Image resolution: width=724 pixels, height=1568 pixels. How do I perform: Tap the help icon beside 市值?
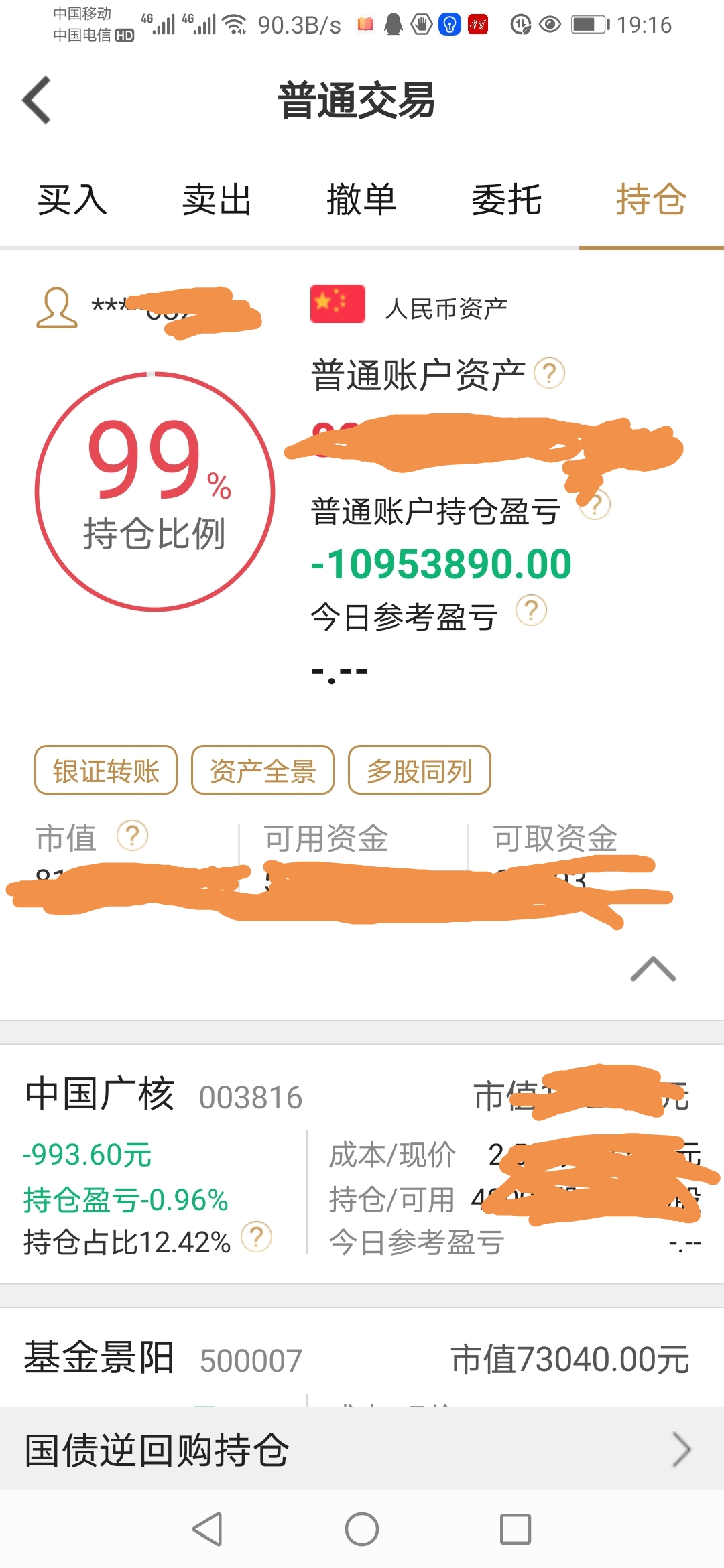click(x=132, y=836)
